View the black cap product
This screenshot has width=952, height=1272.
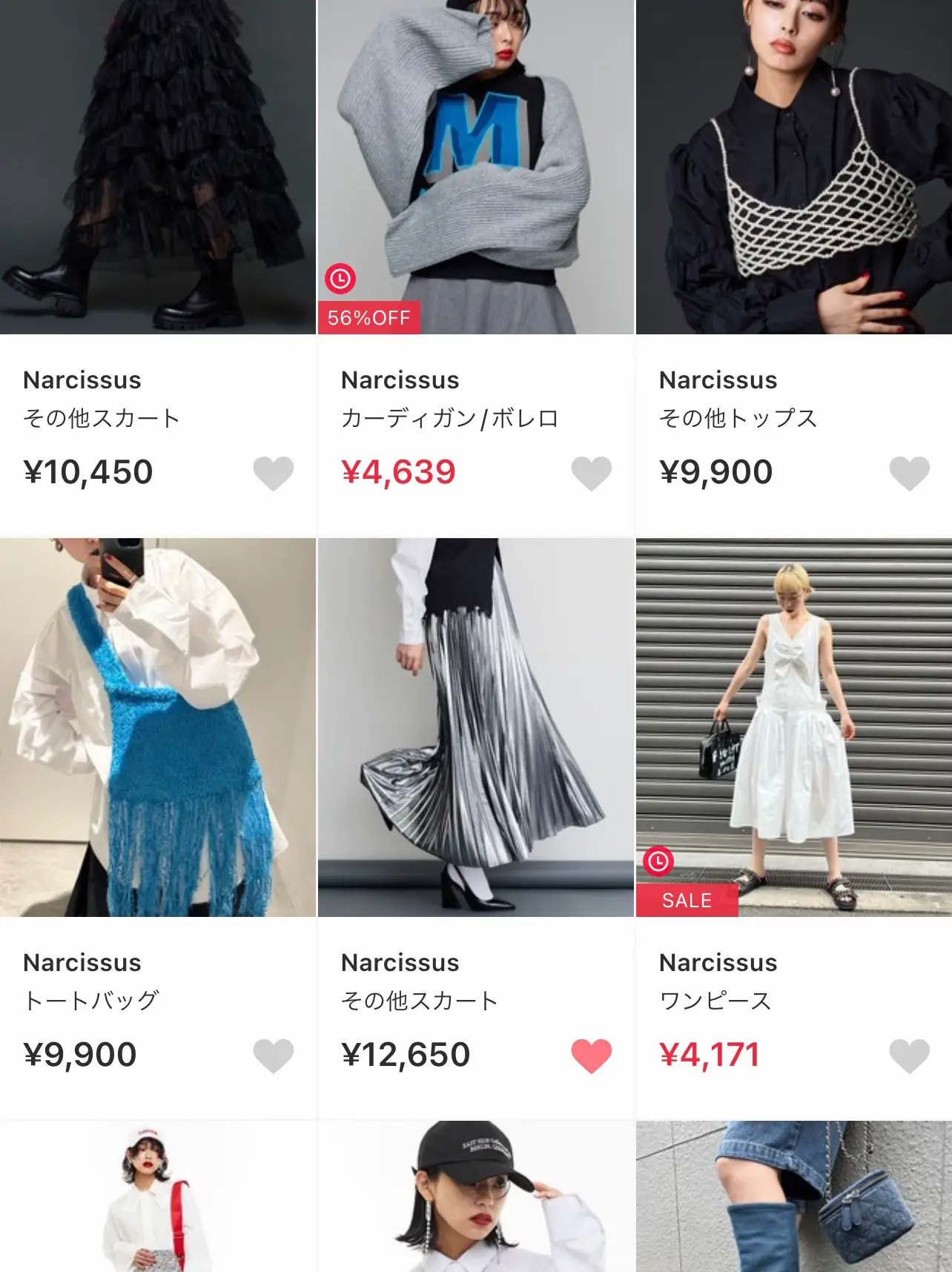(x=475, y=1196)
